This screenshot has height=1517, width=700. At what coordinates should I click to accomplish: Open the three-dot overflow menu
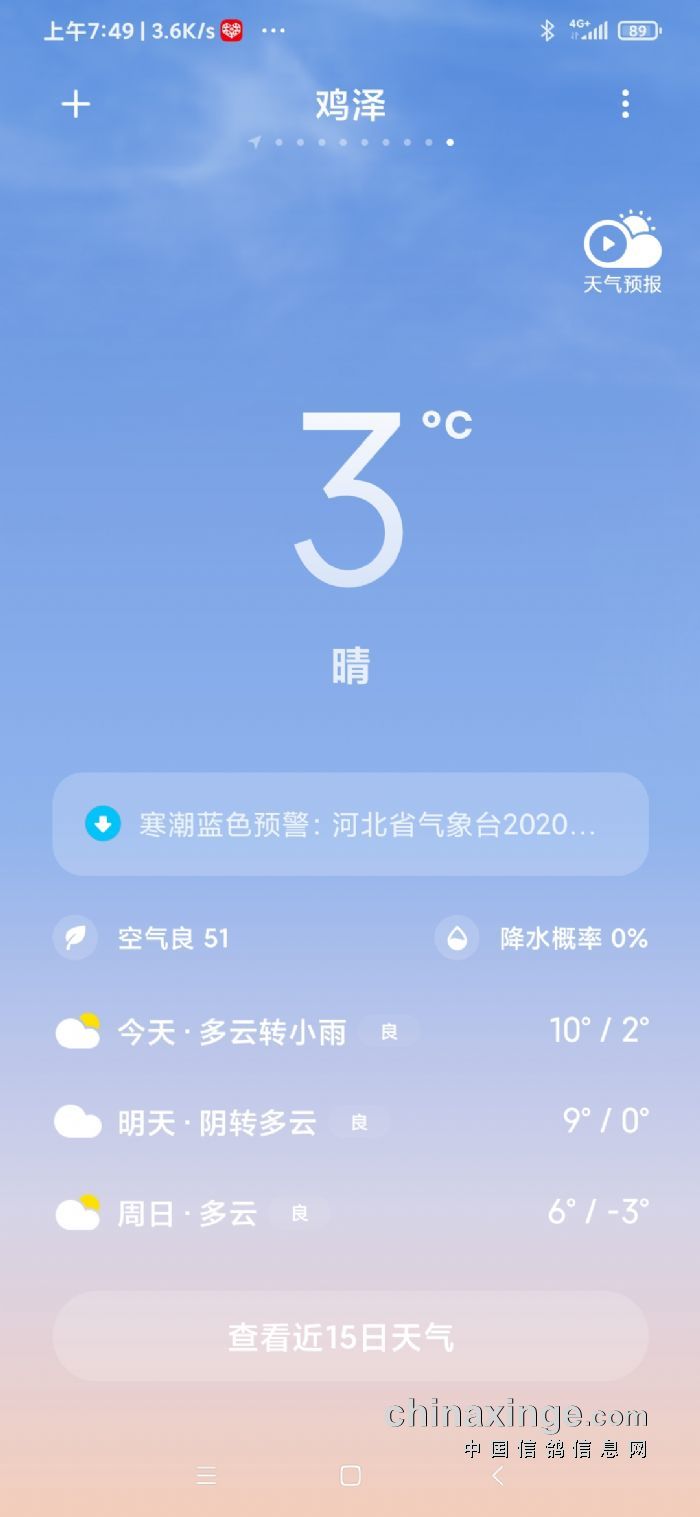625,104
